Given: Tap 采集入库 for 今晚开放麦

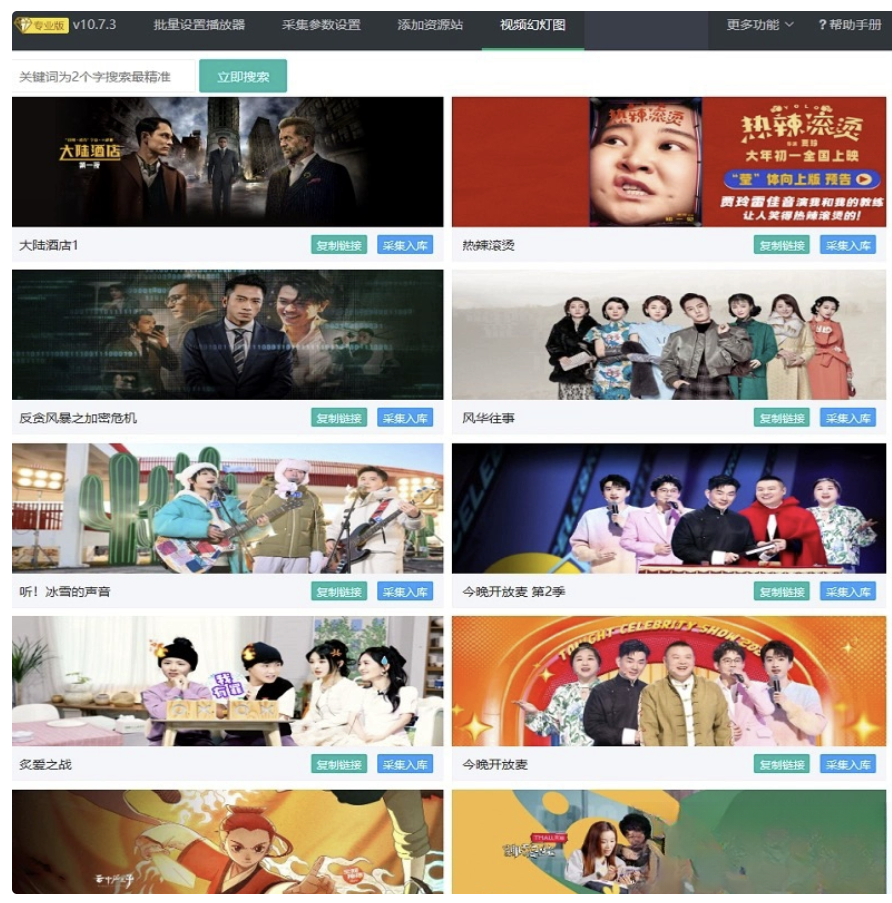Looking at the screenshot, I should (x=848, y=765).
